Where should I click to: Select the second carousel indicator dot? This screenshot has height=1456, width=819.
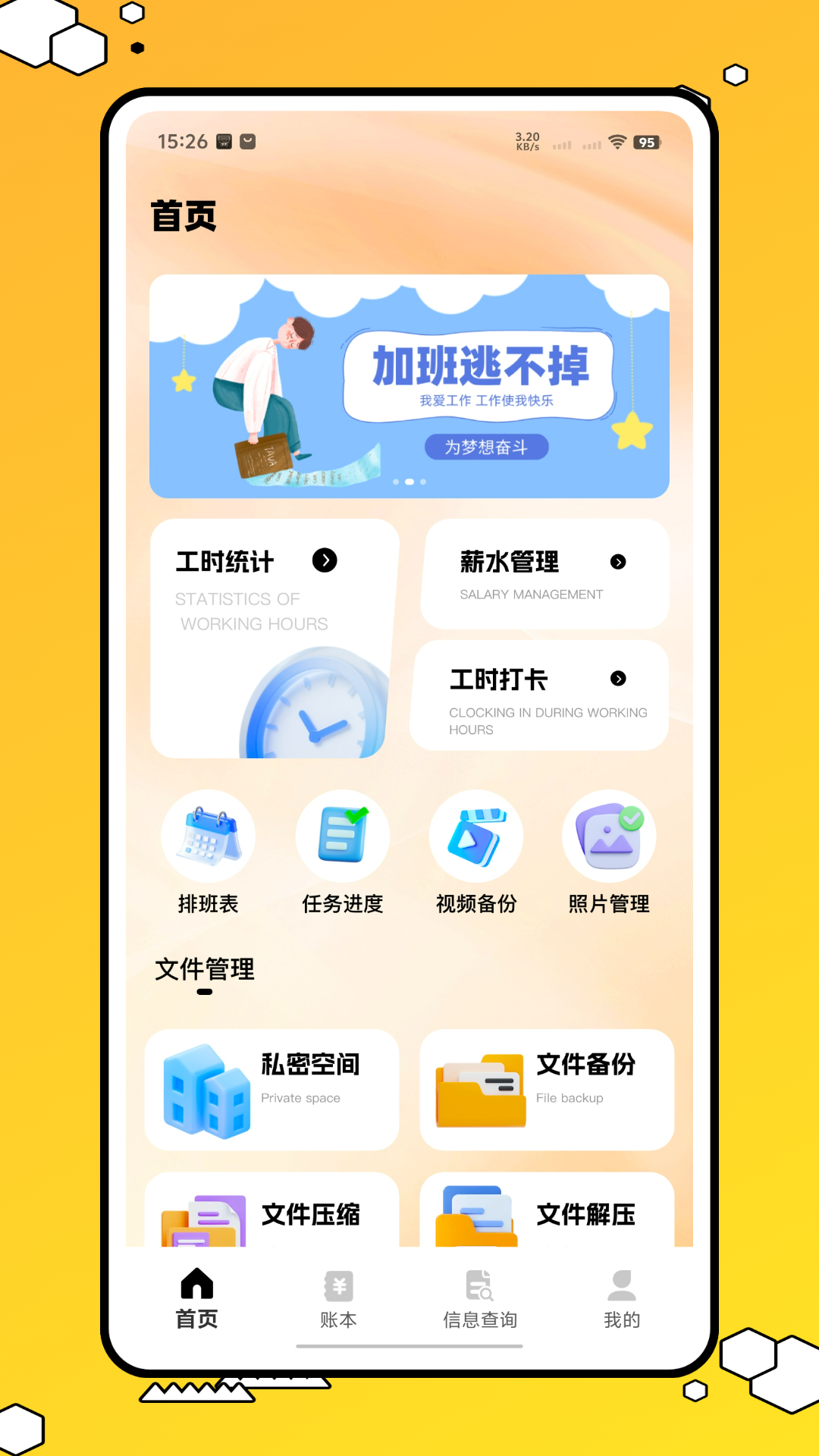(x=410, y=481)
